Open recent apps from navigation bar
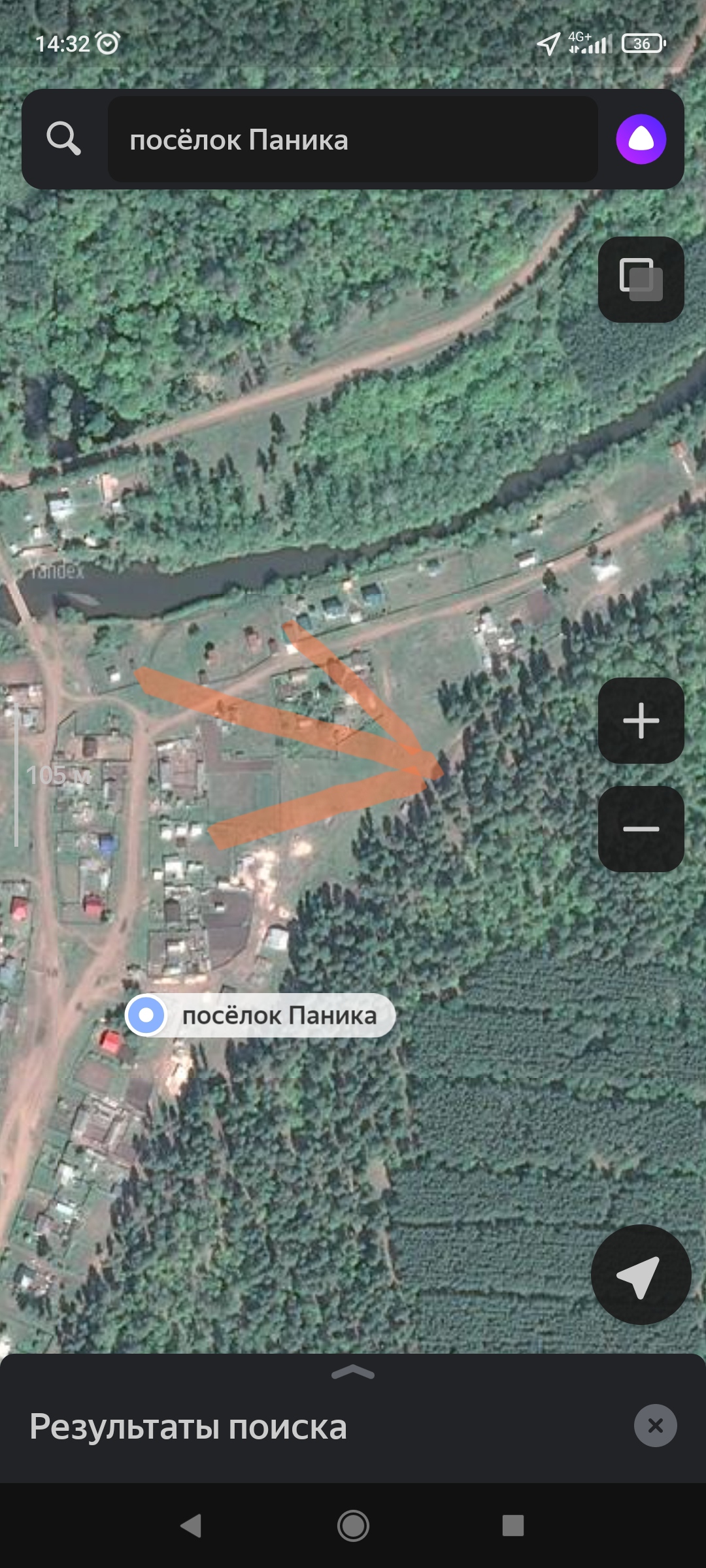Image resolution: width=706 pixels, height=1568 pixels. point(513,1526)
